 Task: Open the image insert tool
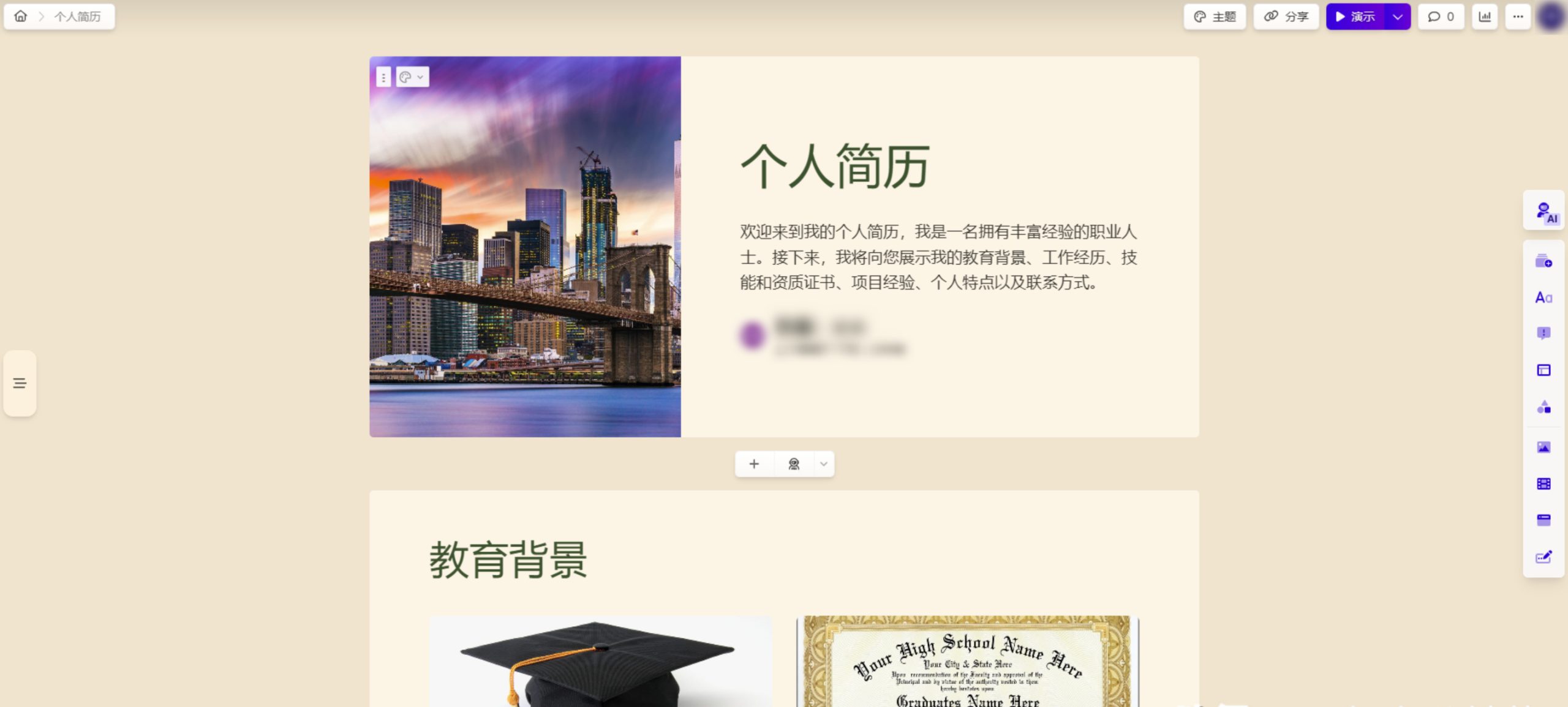1543,447
